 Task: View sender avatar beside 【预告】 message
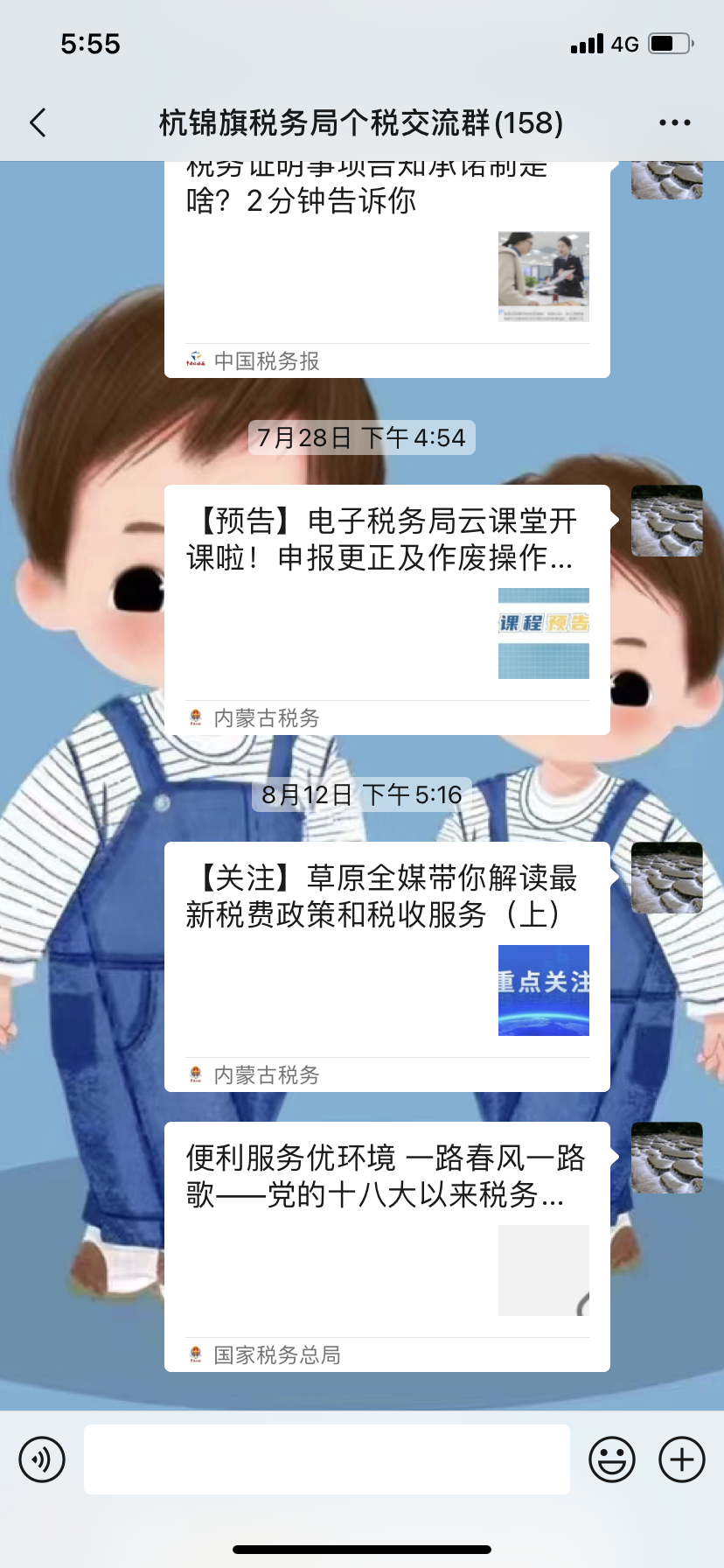(x=666, y=521)
